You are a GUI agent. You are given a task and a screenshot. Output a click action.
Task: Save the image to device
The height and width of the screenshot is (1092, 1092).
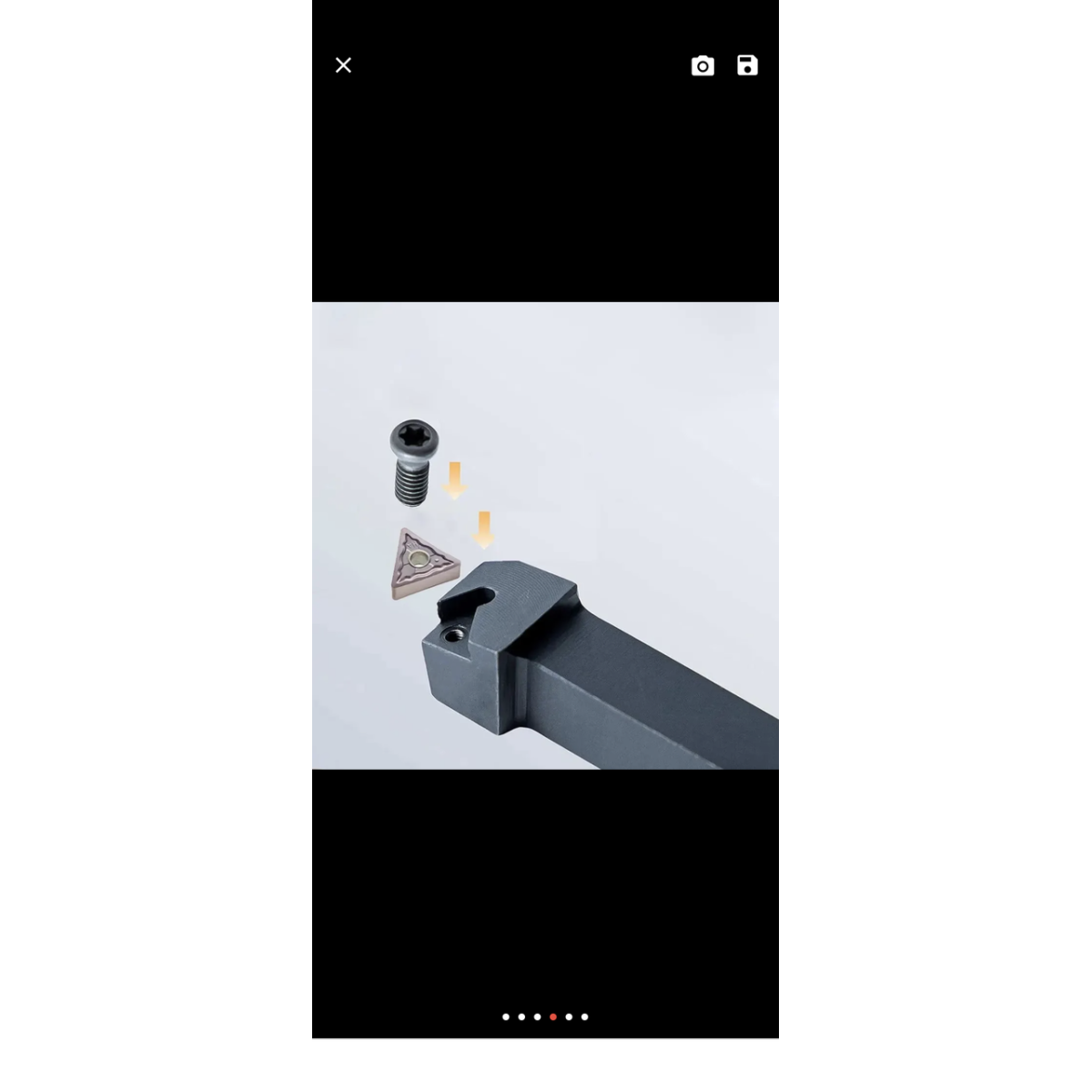tap(747, 66)
